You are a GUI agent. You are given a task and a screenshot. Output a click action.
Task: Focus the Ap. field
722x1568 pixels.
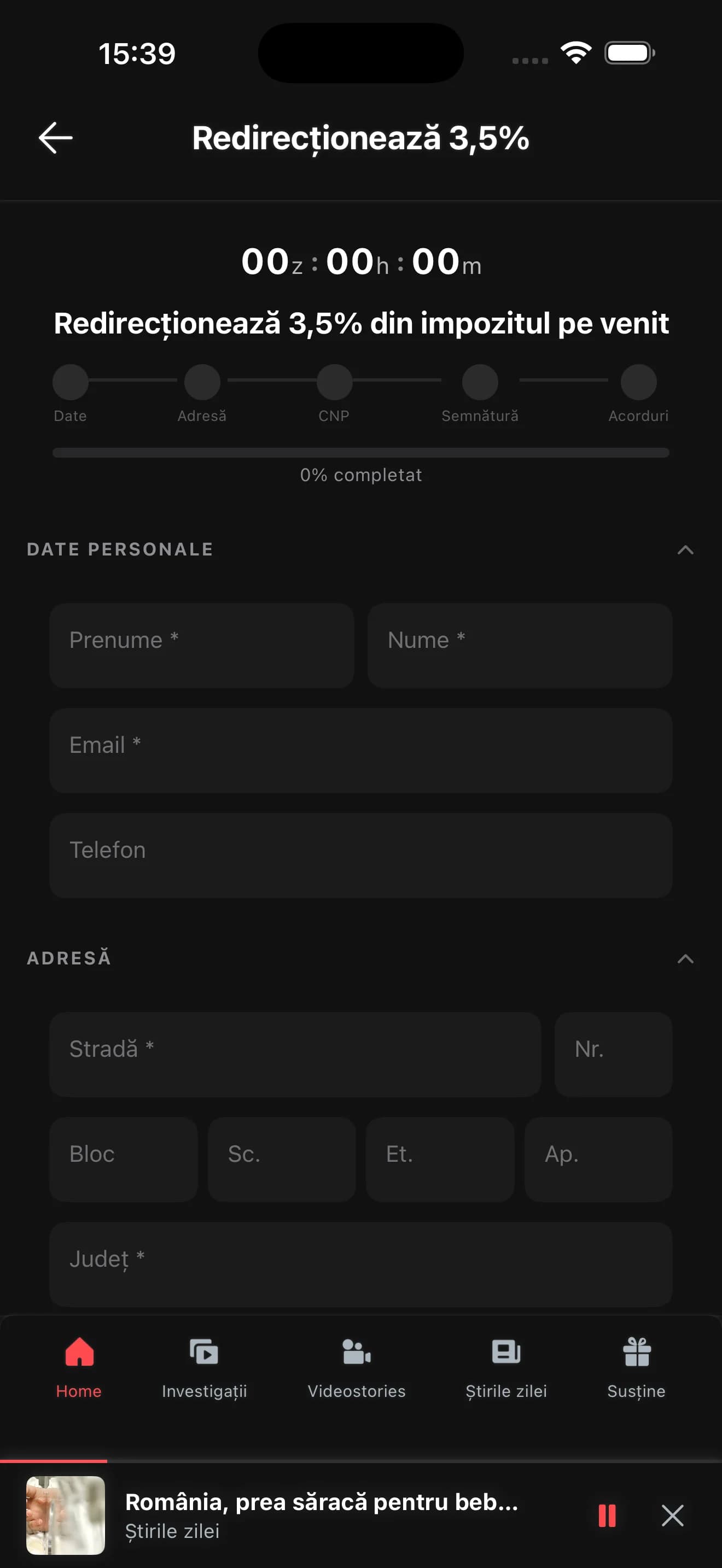pyautogui.click(x=598, y=1160)
